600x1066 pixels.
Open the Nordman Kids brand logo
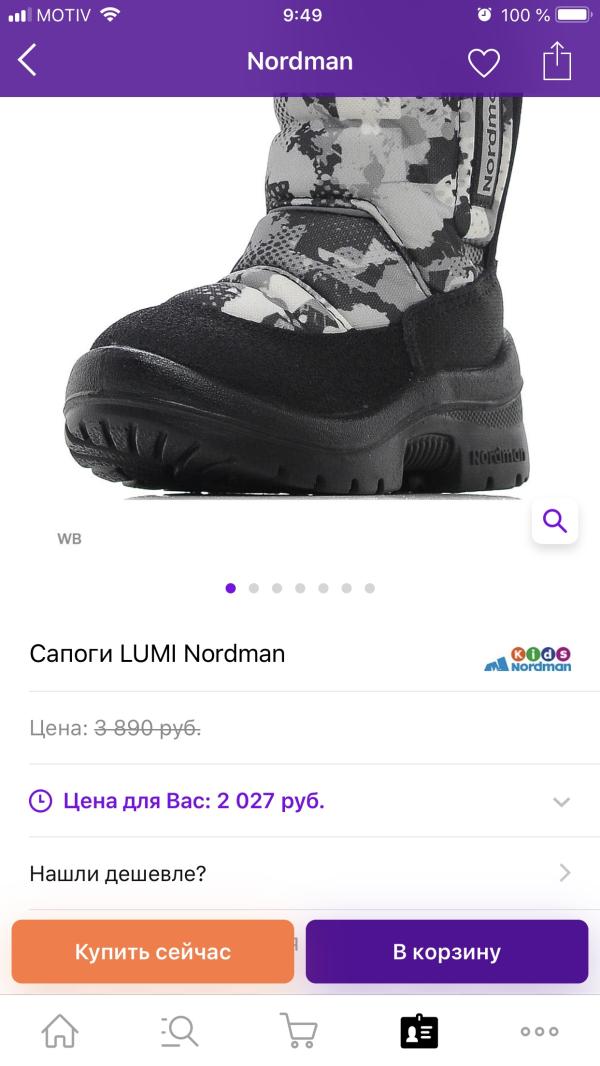pyautogui.click(x=528, y=658)
